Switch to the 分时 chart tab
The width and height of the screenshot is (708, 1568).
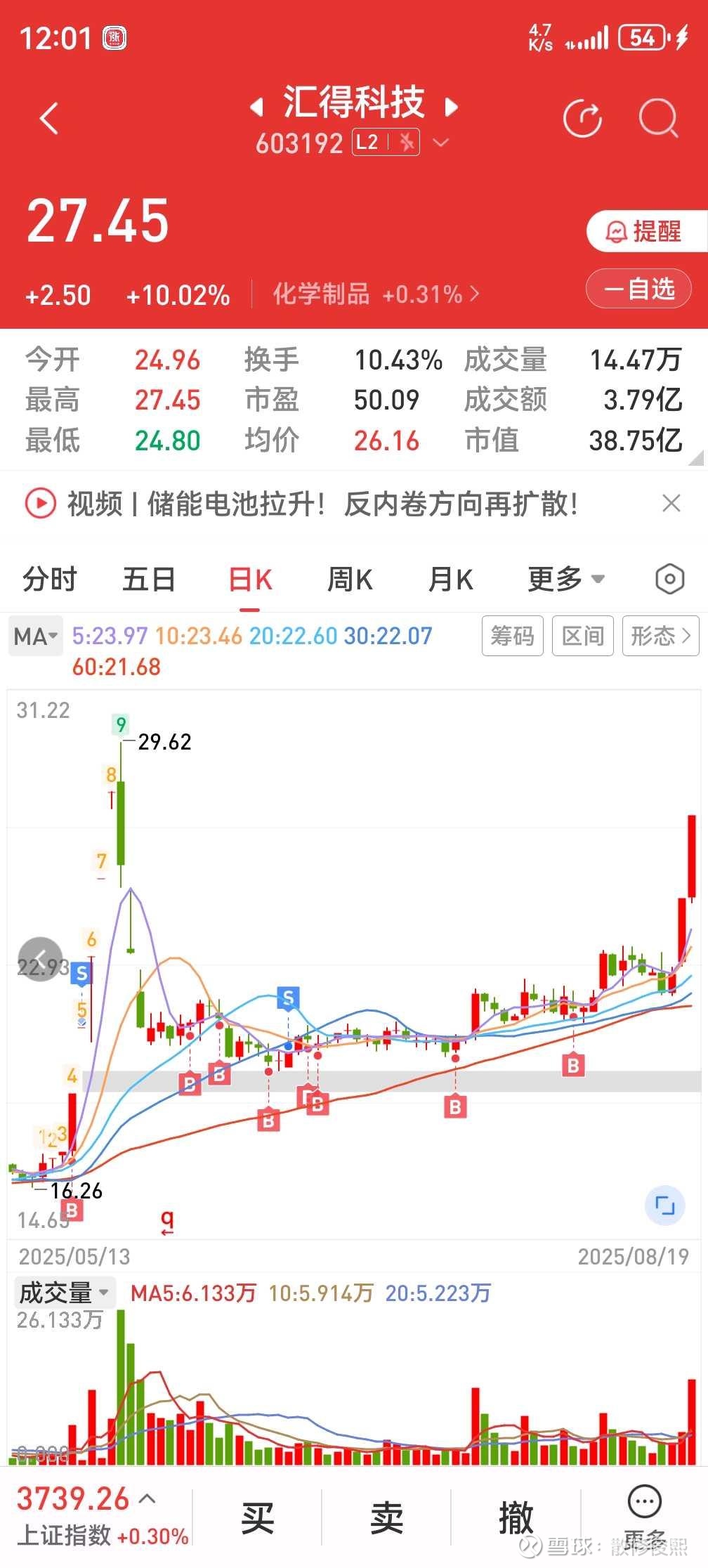tap(50, 580)
